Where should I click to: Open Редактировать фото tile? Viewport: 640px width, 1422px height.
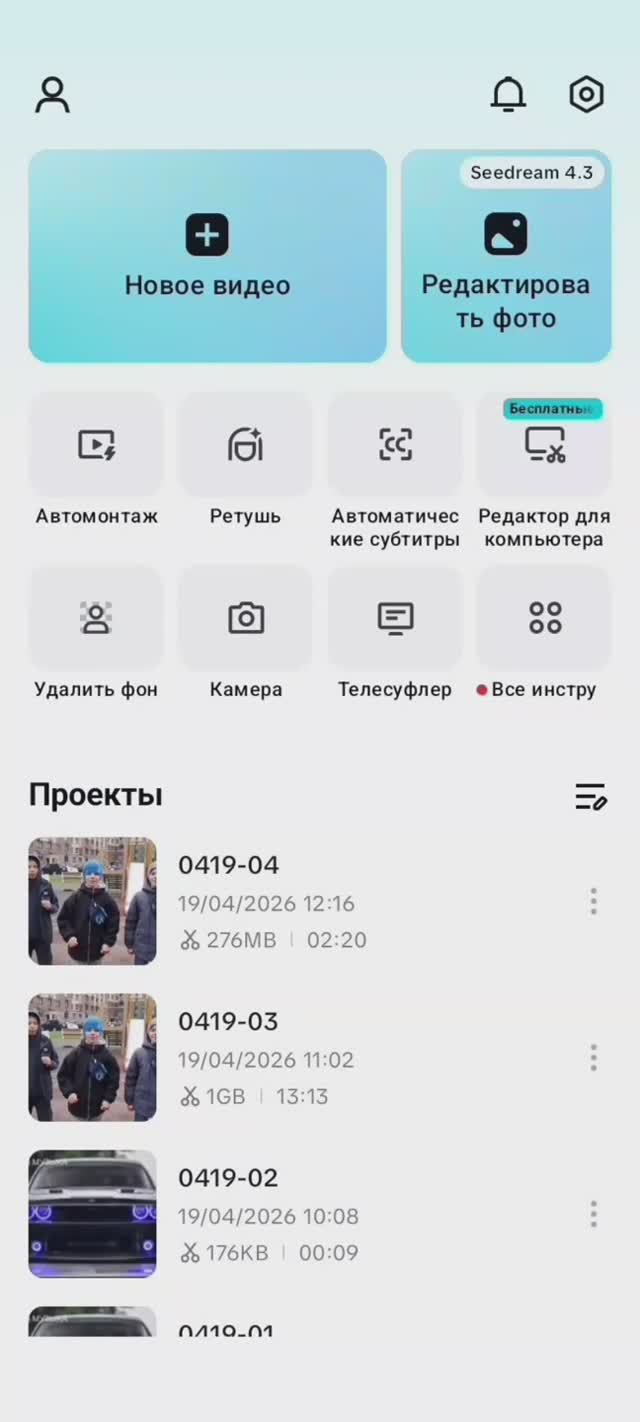[x=506, y=257]
